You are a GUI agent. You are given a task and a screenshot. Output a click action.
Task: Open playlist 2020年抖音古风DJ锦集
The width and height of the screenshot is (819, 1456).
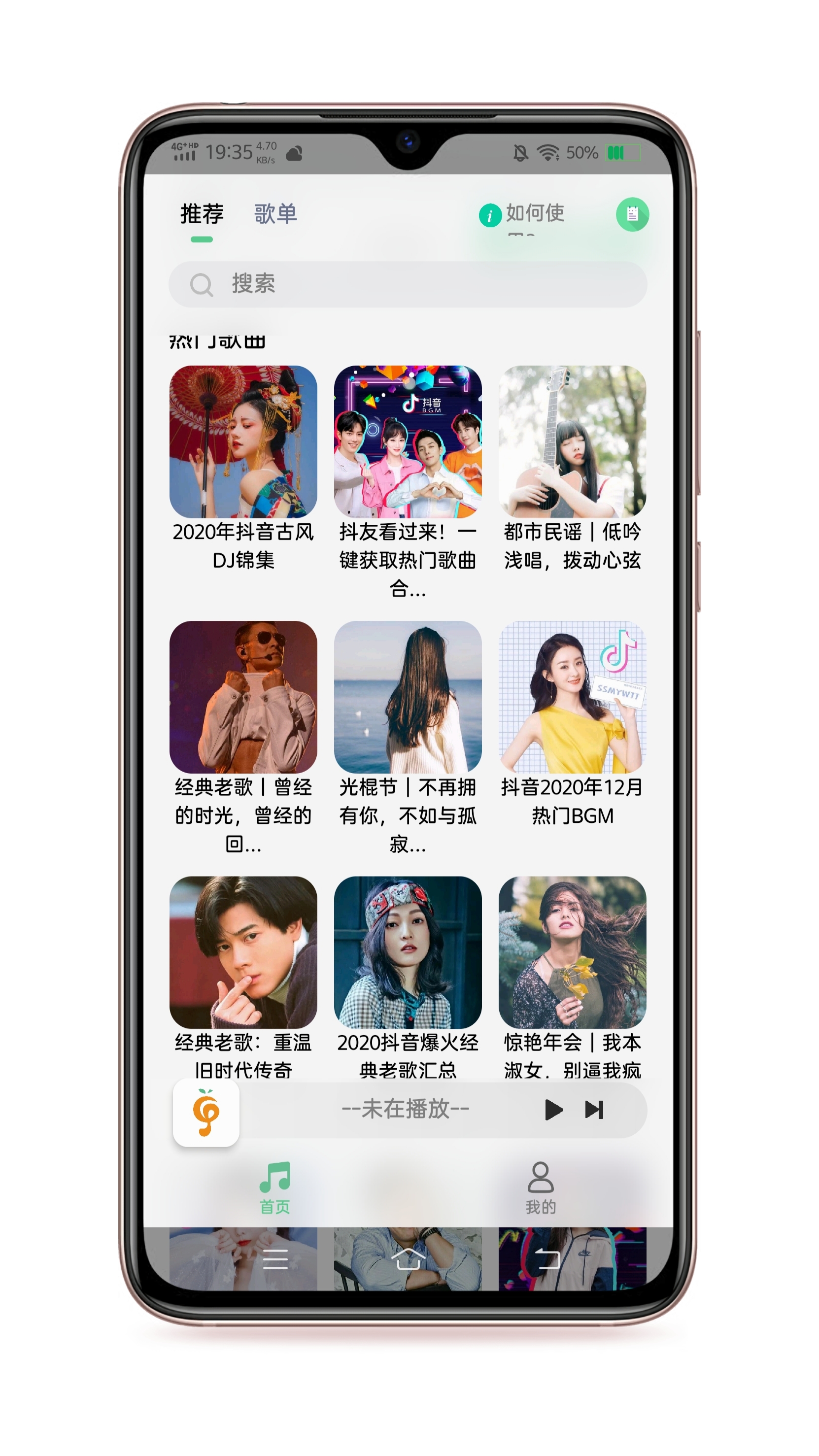point(243,442)
